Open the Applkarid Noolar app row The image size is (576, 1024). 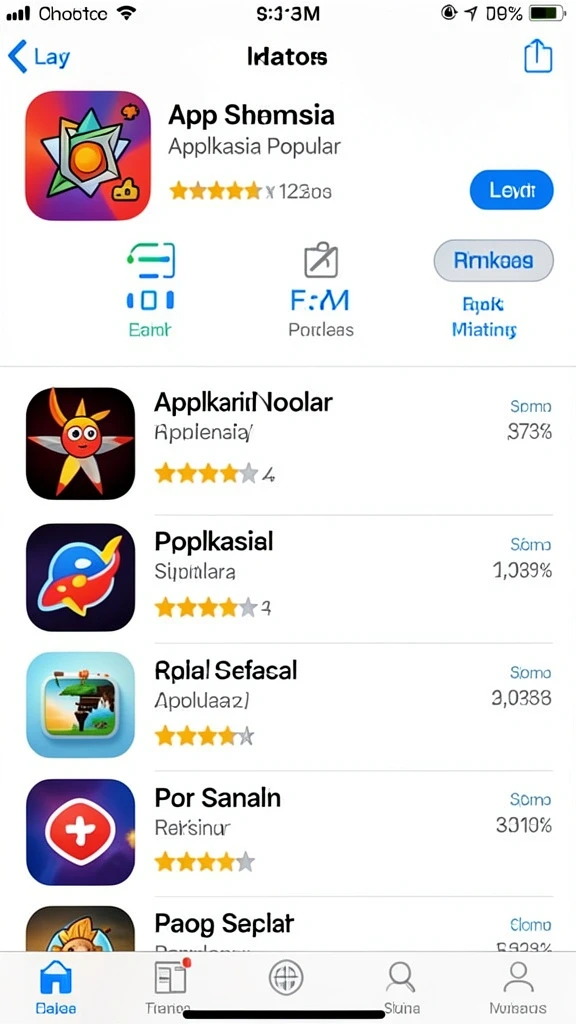[289, 444]
